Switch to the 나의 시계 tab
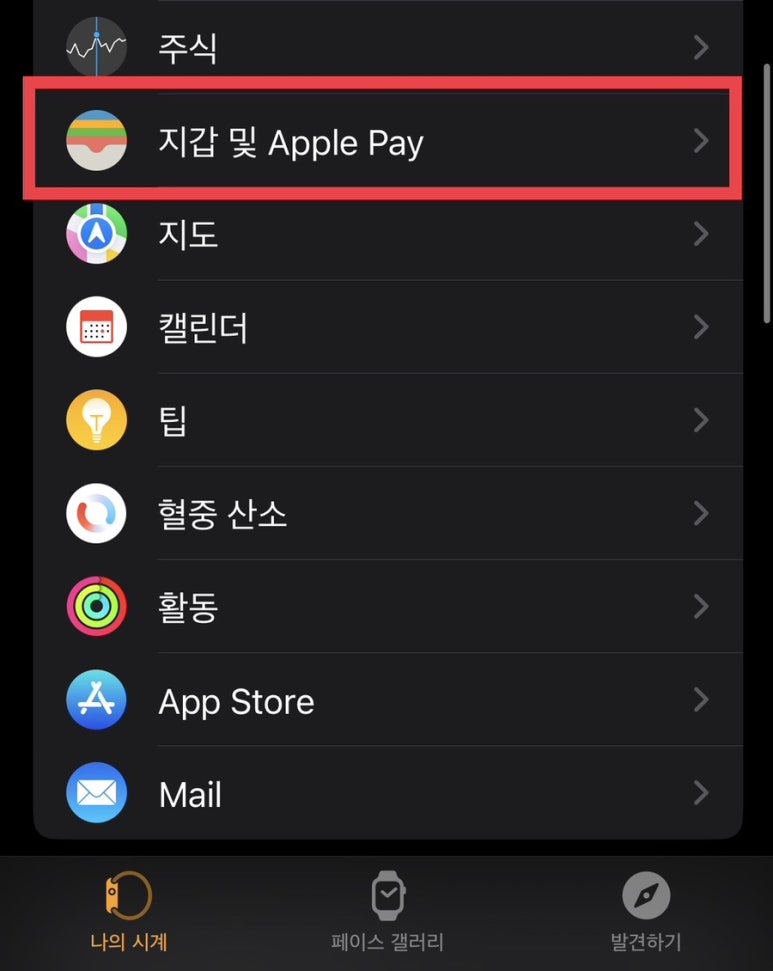 (x=128, y=912)
